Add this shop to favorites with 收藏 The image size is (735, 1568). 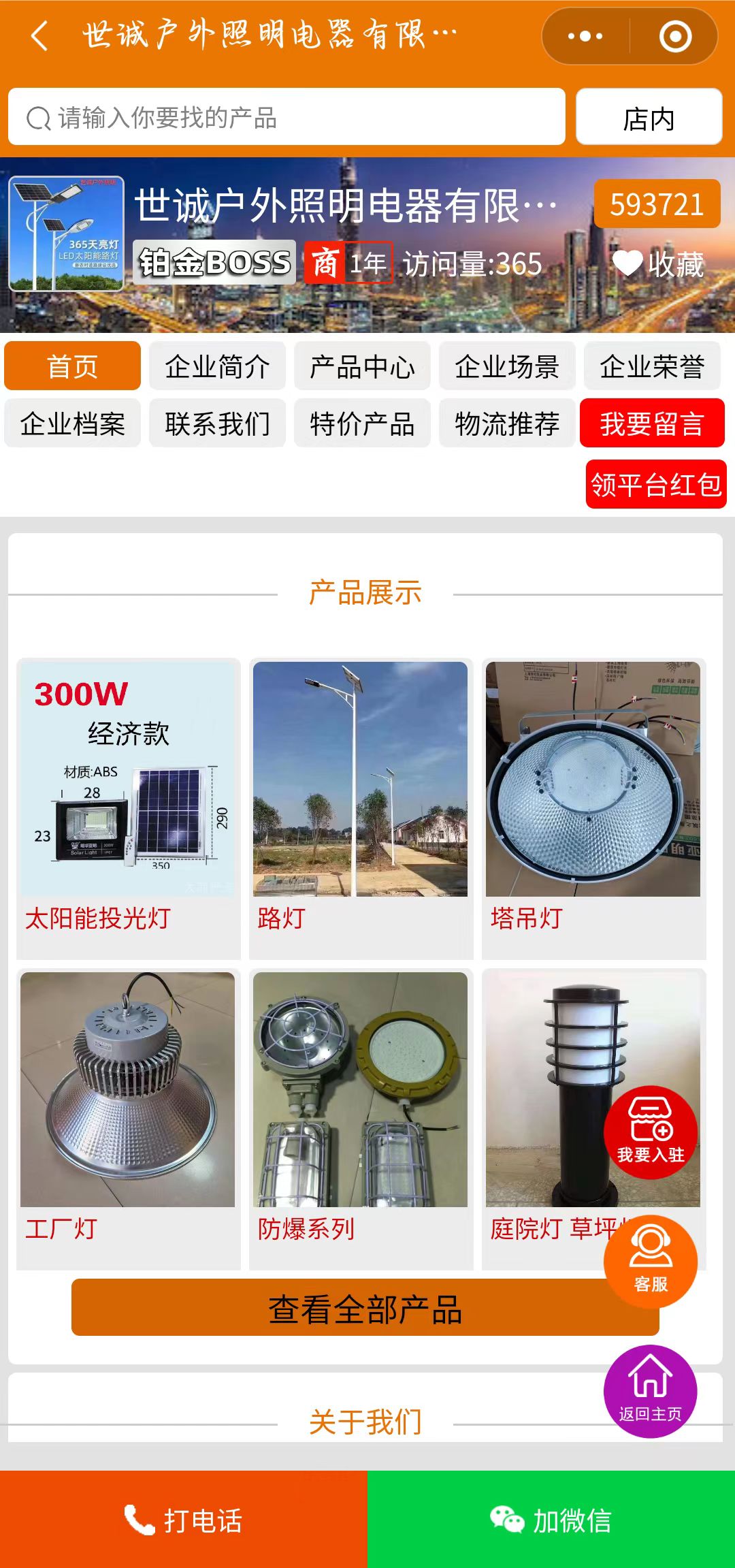(658, 264)
